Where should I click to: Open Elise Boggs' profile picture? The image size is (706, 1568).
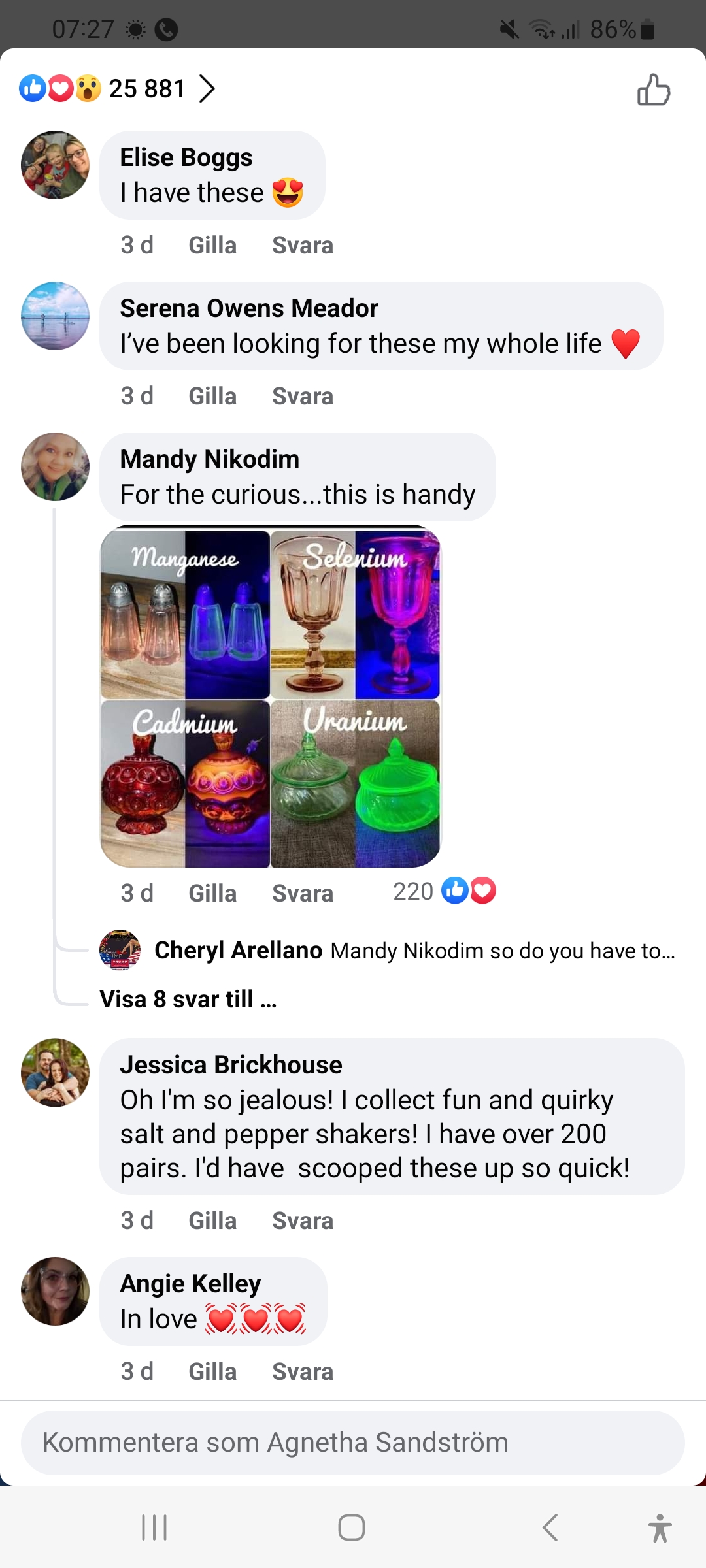56,165
